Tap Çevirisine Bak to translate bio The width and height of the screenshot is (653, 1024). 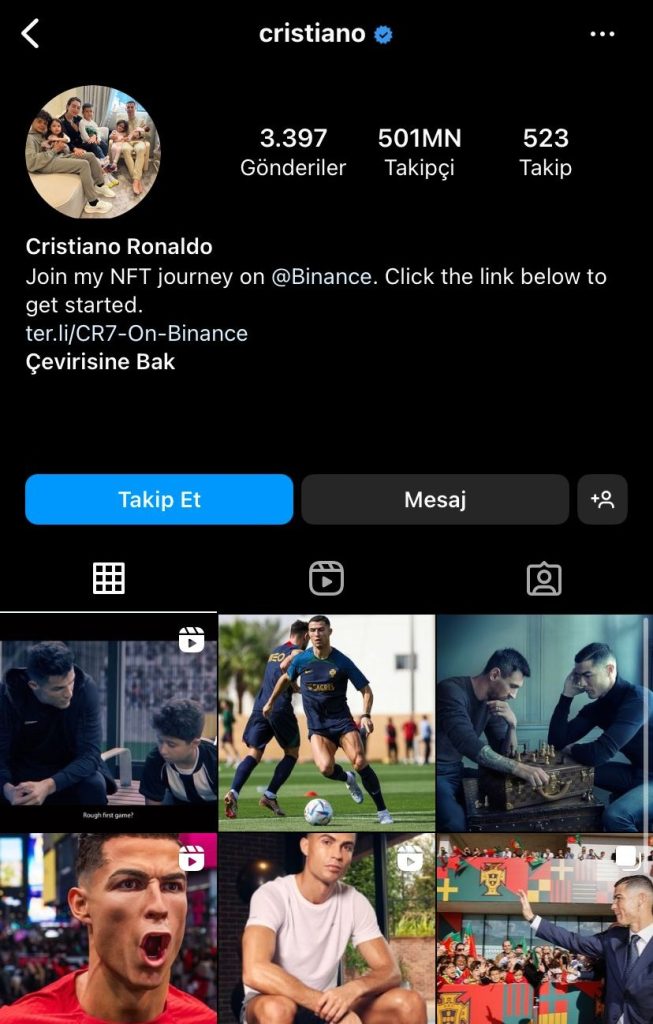(x=100, y=362)
